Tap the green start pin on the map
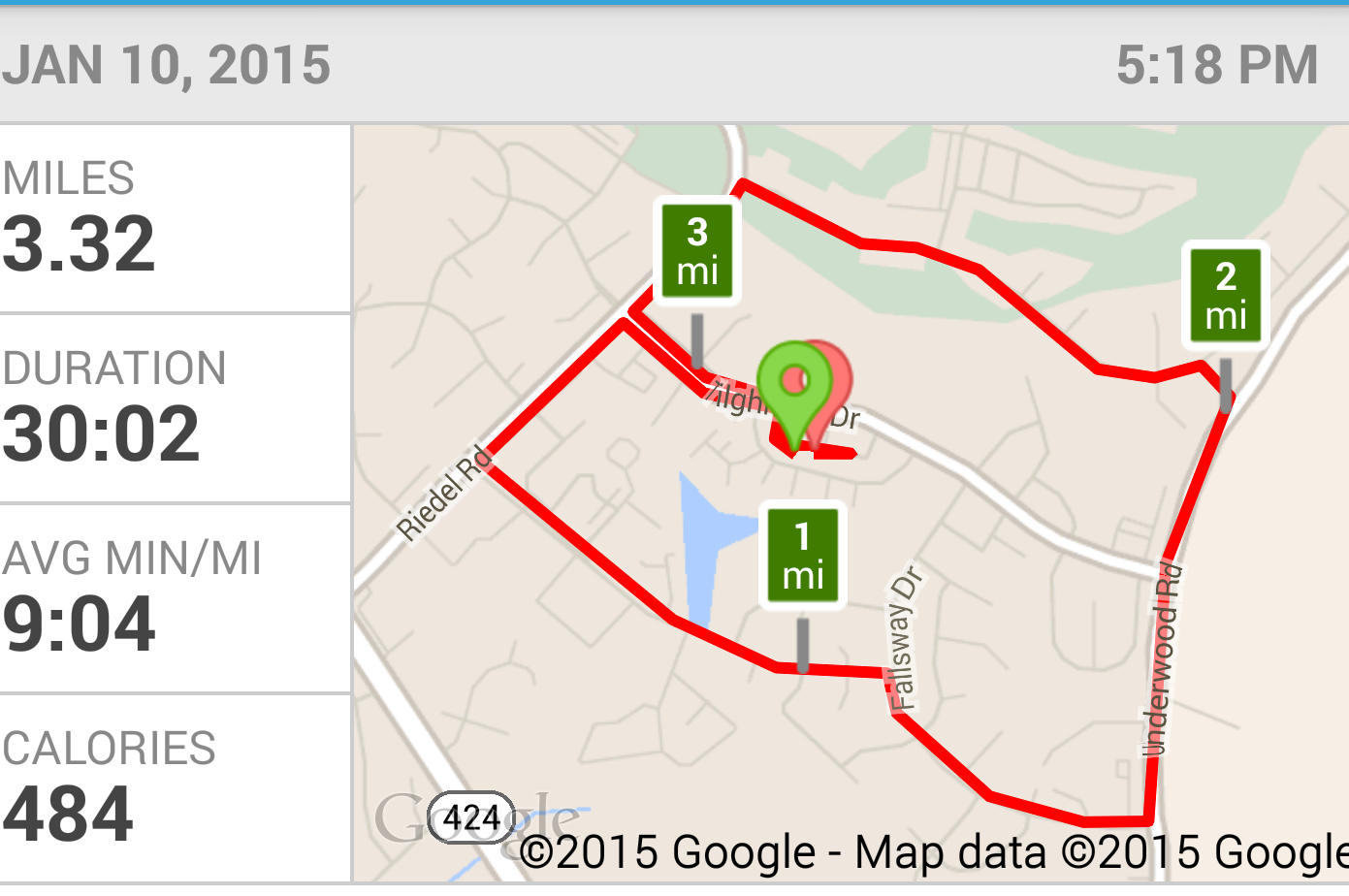This screenshot has width=1349, height=896. click(x=794, y=383)
